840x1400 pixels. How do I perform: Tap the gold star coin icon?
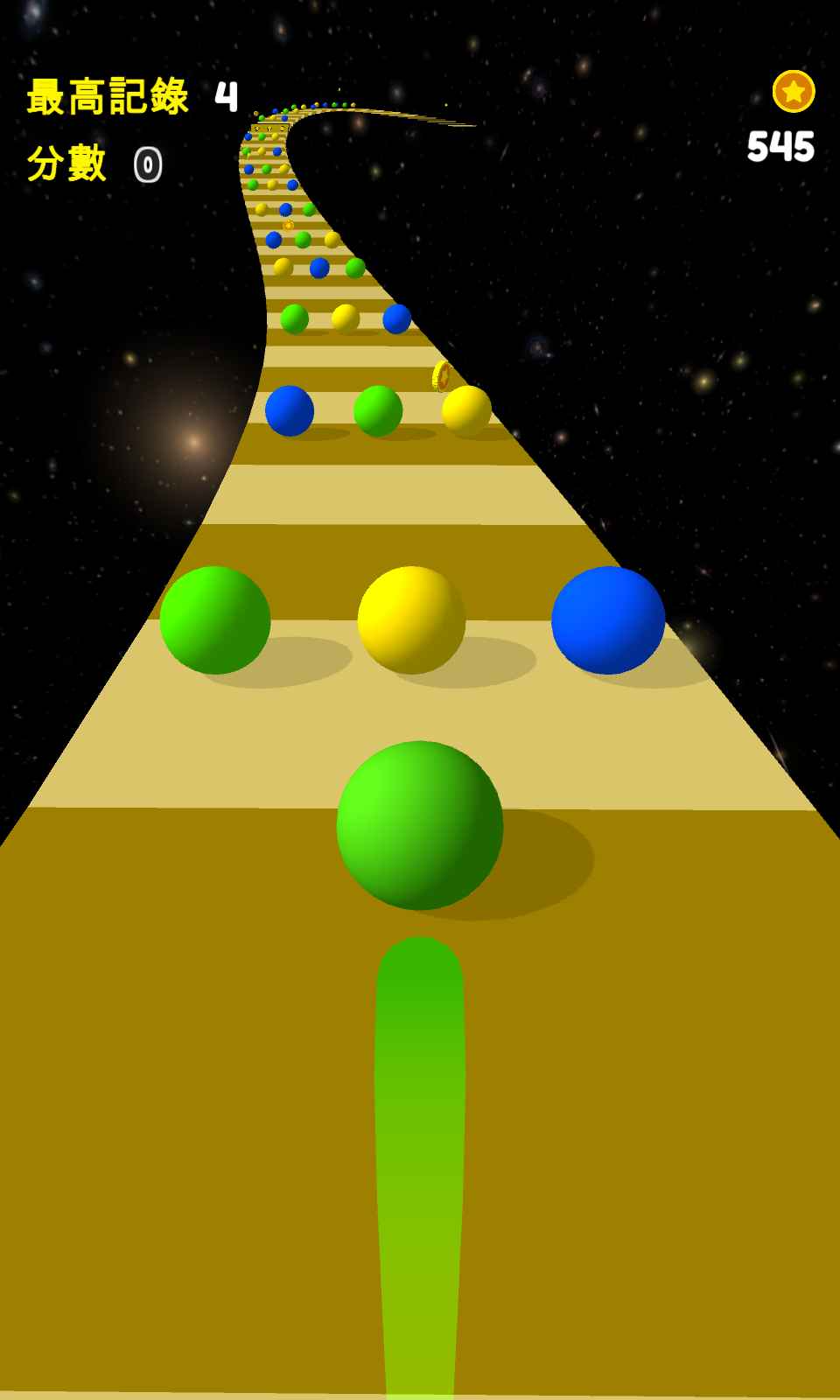coord(793,91)
